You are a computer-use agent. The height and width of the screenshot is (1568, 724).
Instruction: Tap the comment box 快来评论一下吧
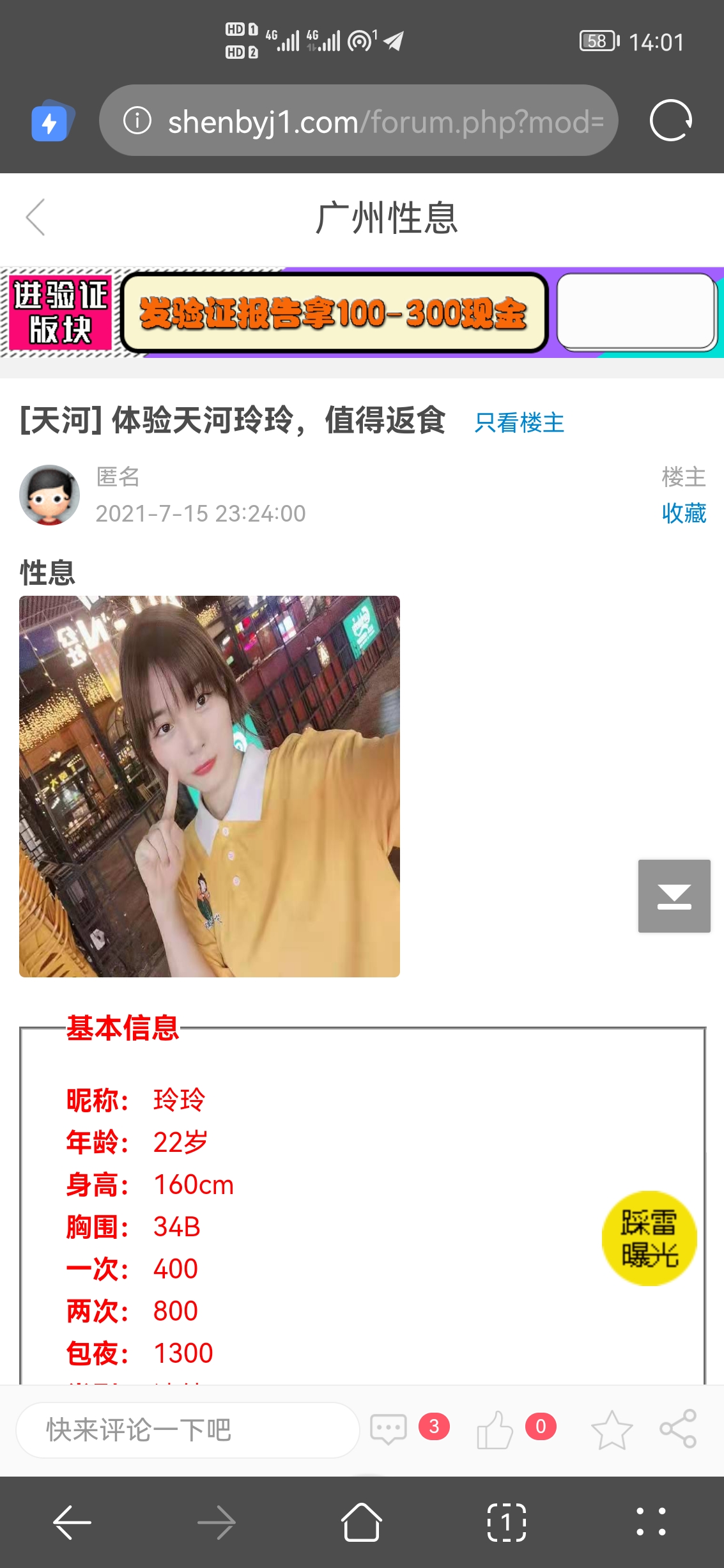(x=187, y=1430)
